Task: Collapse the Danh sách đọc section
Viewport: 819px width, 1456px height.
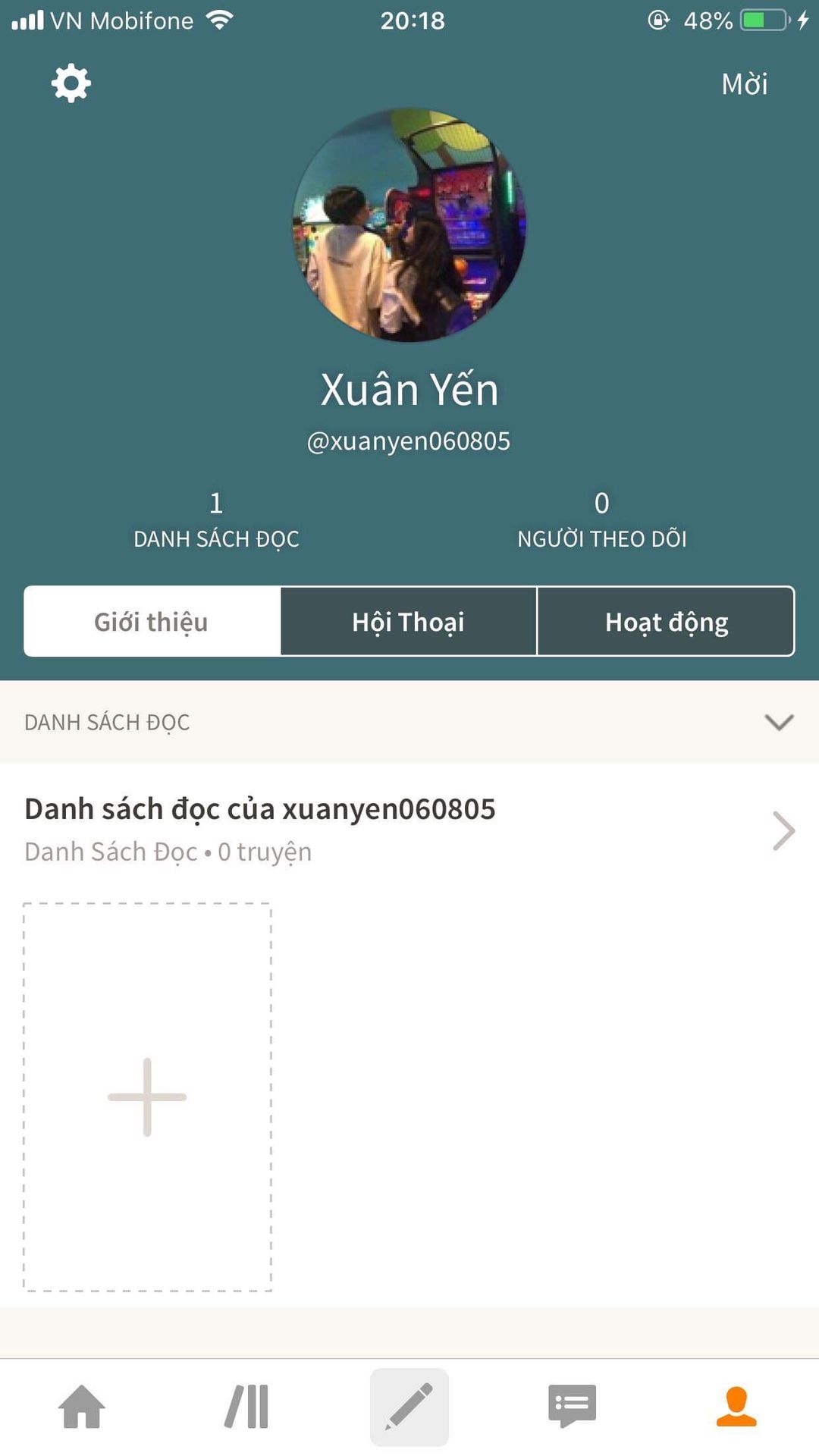Action: pos(779,722)
